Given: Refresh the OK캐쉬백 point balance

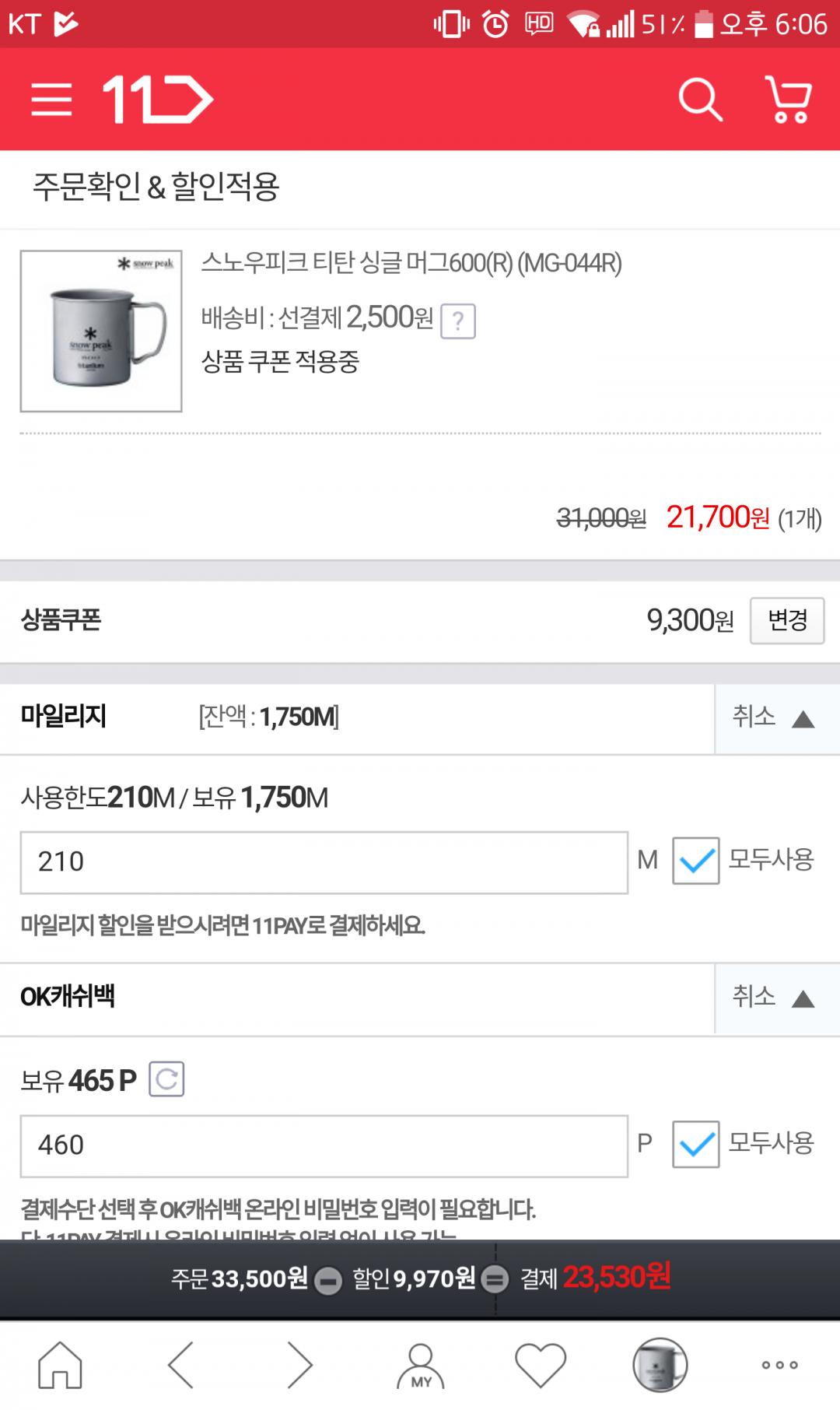Looking at the screenshot, I should (166, 1079).
